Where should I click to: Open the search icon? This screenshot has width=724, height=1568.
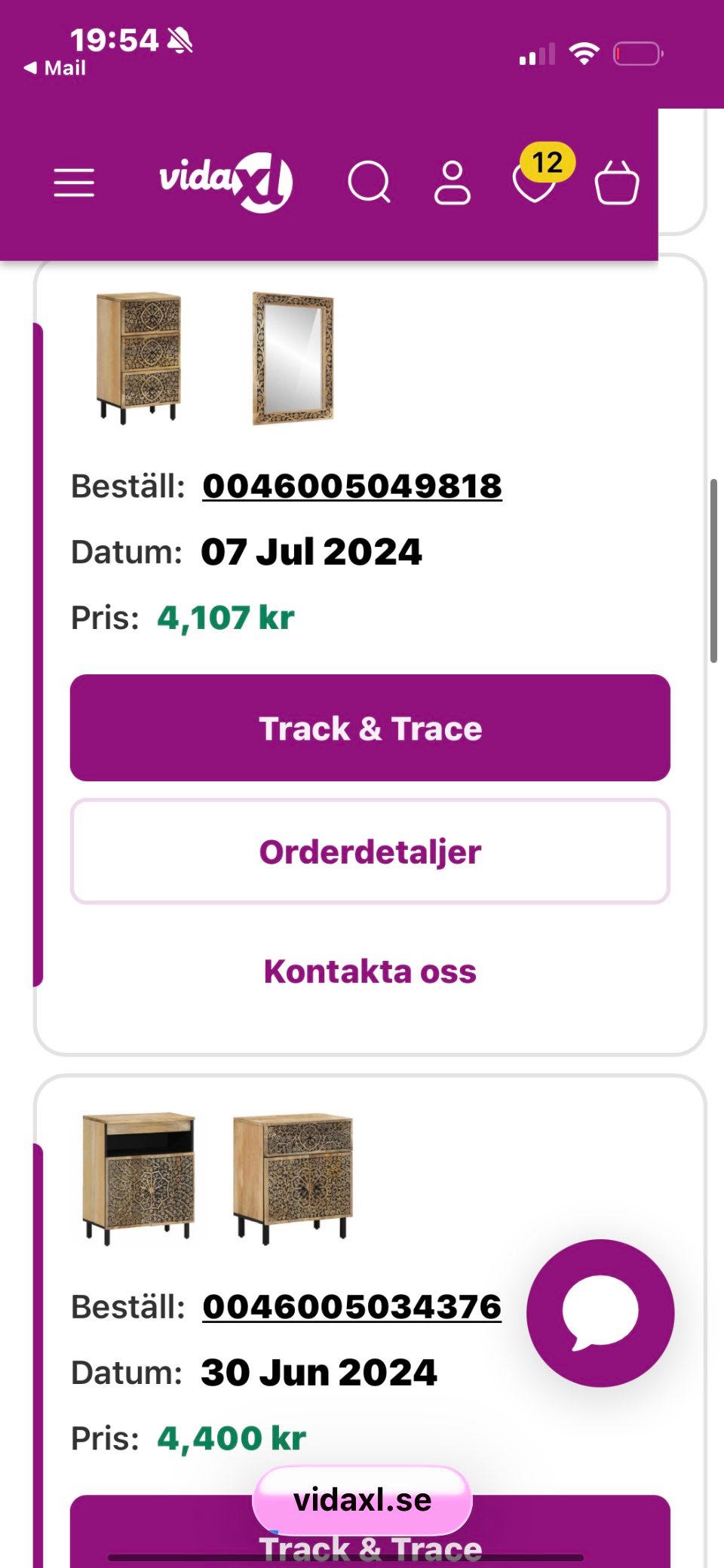point(370,183)
